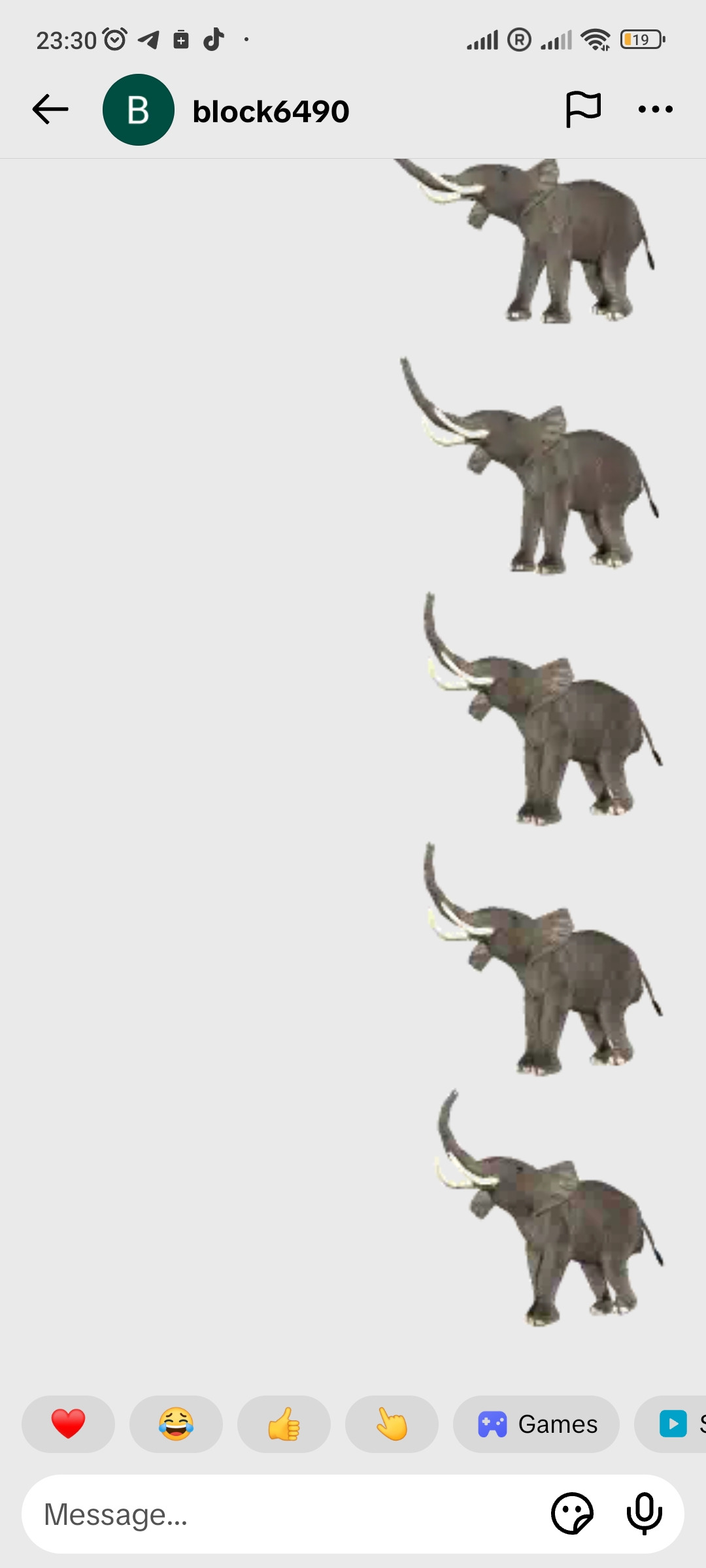Open the Games chip
The width and height of the screenshot is (706, 1568).
pyautogui.click(x=536, y=1424)
